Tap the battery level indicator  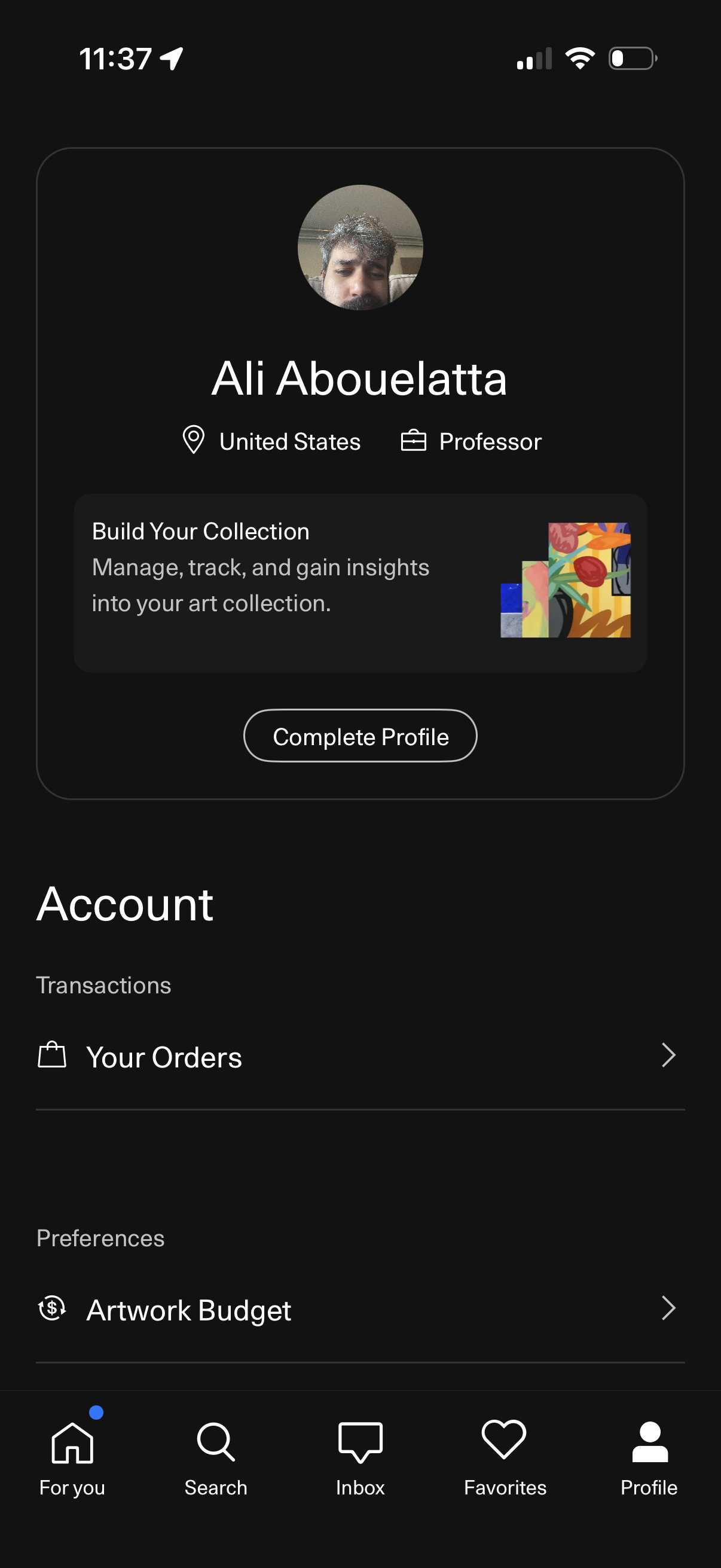(x=631, y=57)
